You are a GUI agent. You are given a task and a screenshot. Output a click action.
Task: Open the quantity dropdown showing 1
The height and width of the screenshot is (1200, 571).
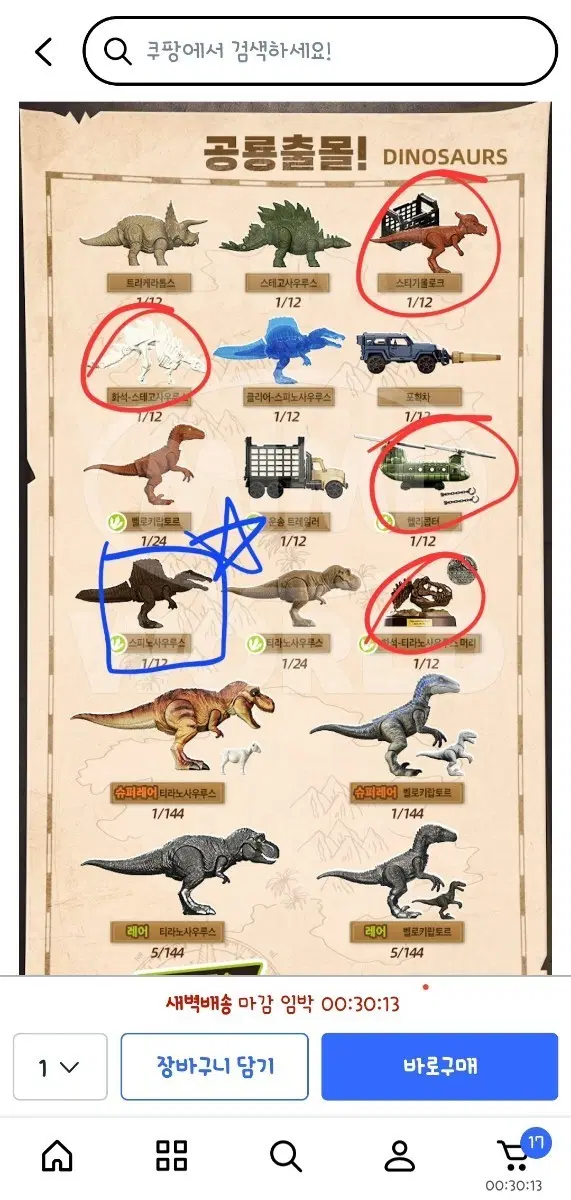pos(60,1067)
